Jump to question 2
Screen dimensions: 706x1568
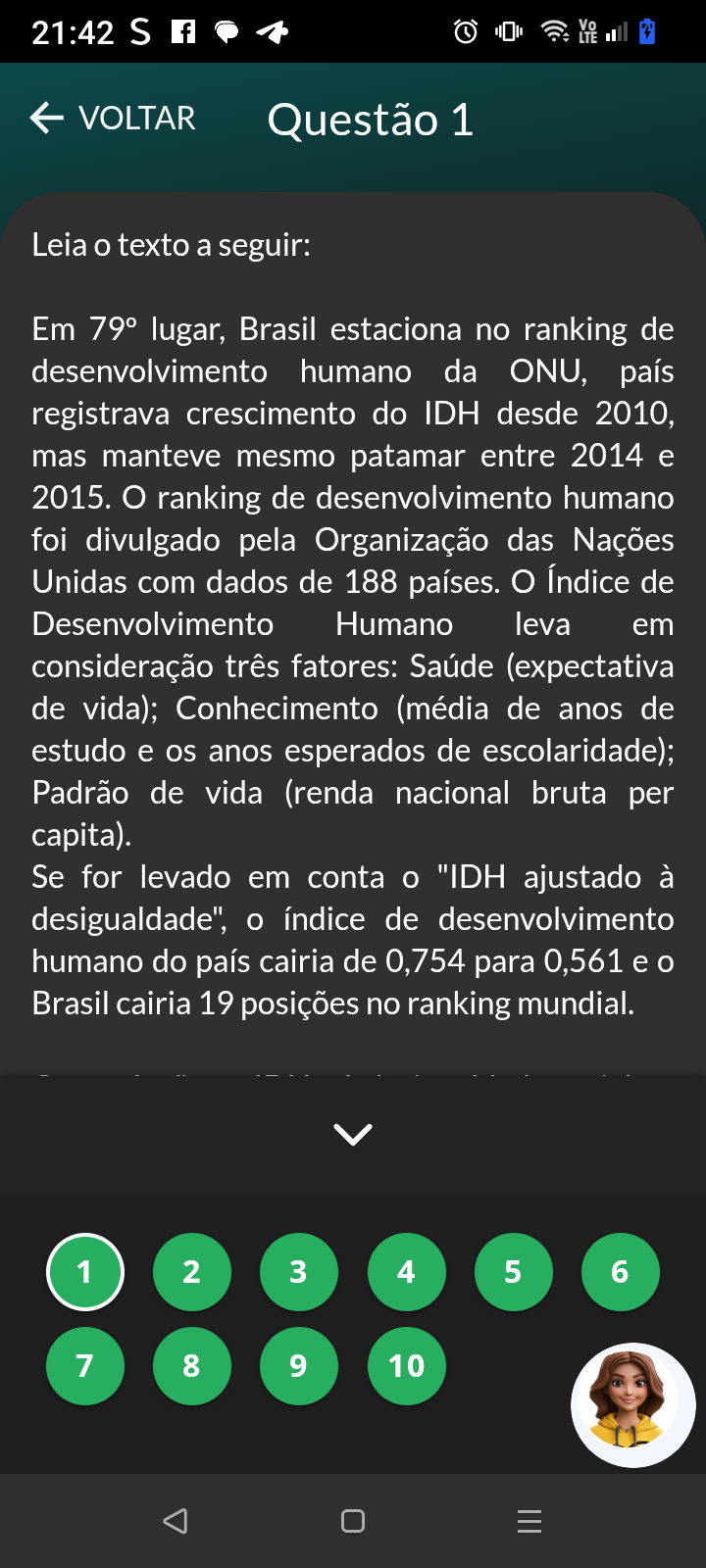(192, 1272)
